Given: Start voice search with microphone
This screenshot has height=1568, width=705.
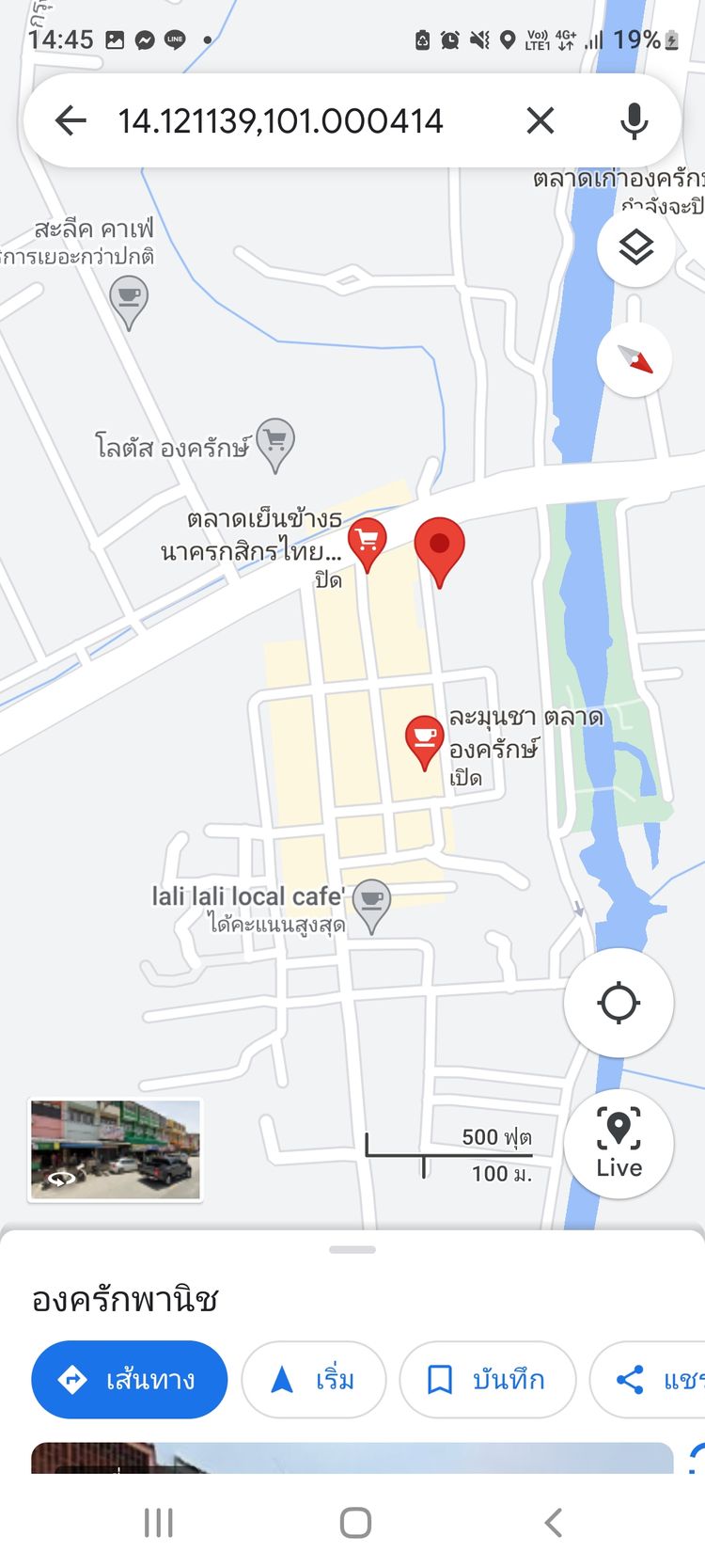Looking at the screenshot, I should [x=634, y=120].
